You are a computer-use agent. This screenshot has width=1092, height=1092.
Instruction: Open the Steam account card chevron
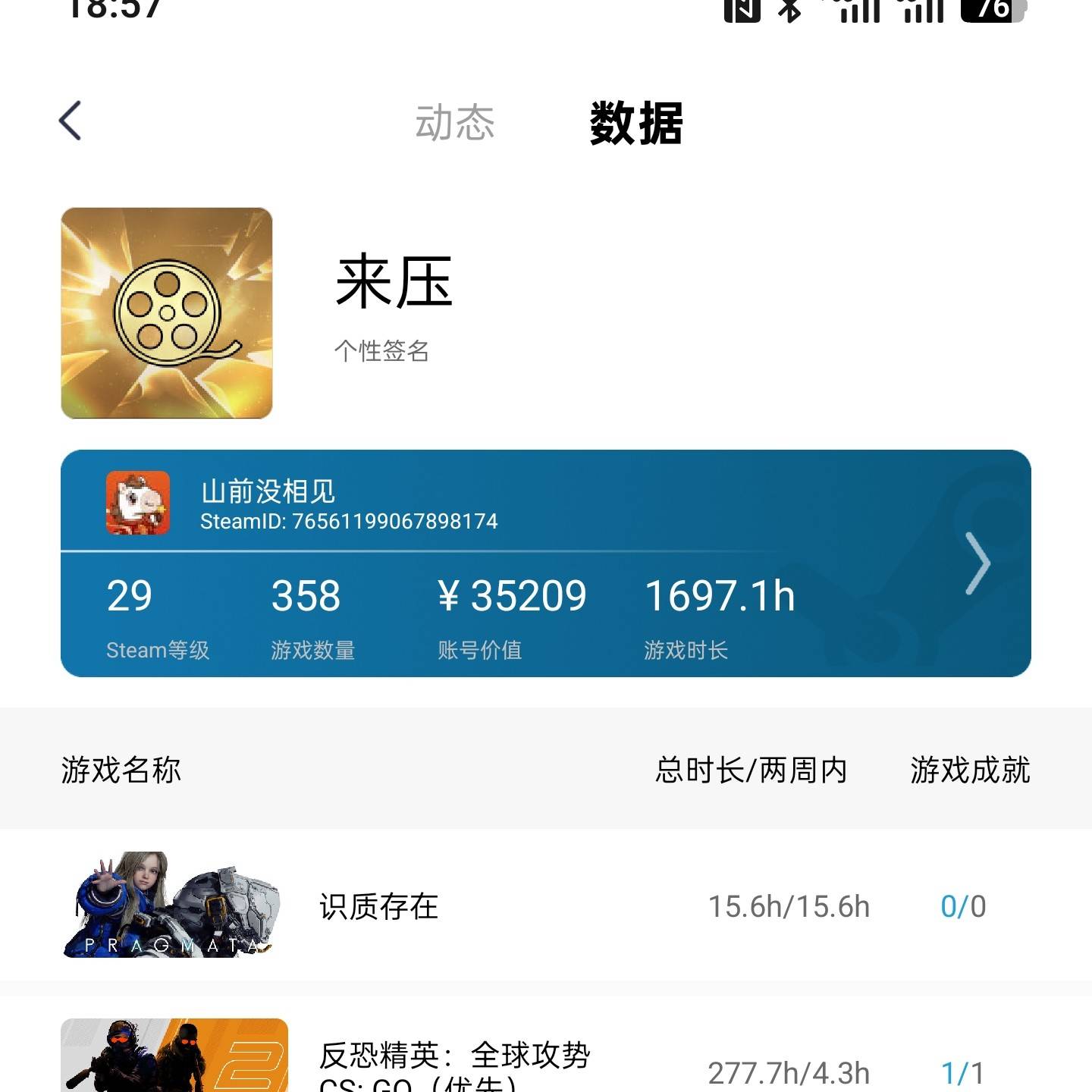tap(977, 563)
